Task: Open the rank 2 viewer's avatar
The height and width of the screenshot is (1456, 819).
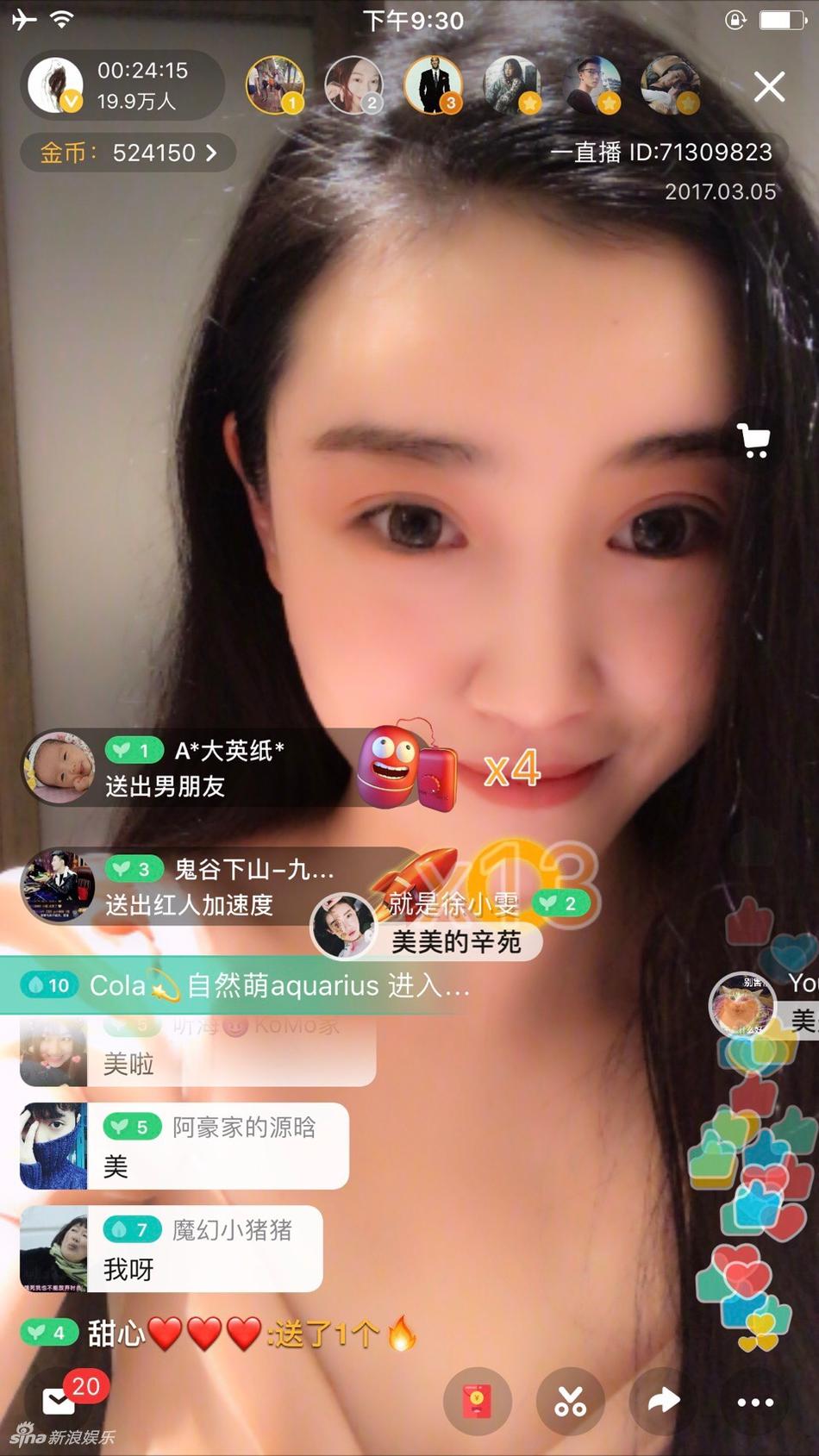Action: (353, 84)
